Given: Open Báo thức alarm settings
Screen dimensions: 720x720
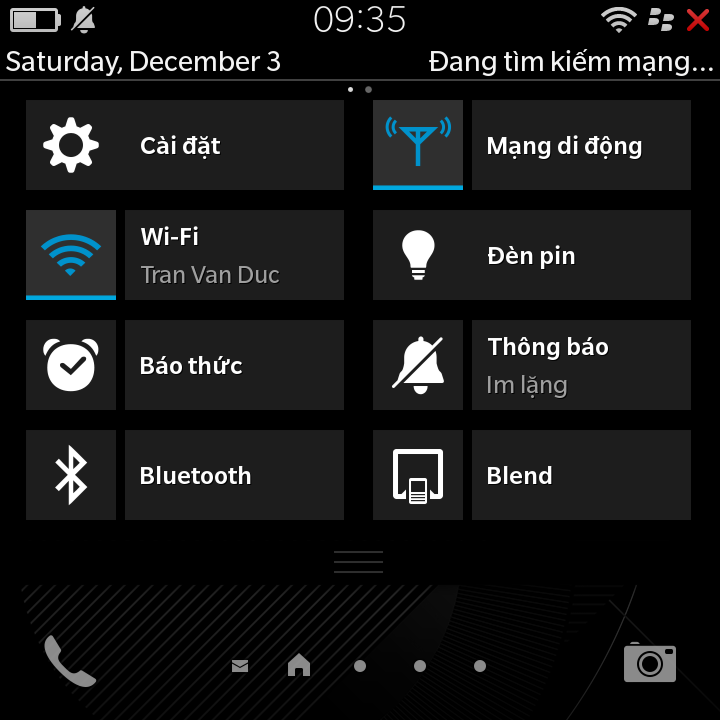Looking at the screenshot, I should [234, 365].
